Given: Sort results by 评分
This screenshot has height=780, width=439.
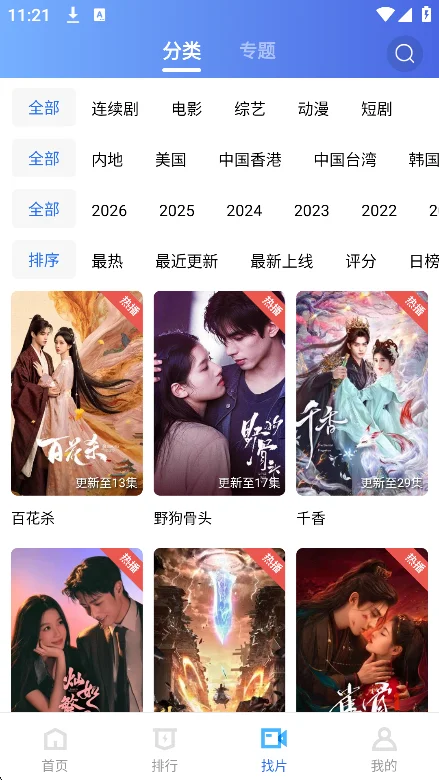Looking at the screenshot, I should pos(360,261).
